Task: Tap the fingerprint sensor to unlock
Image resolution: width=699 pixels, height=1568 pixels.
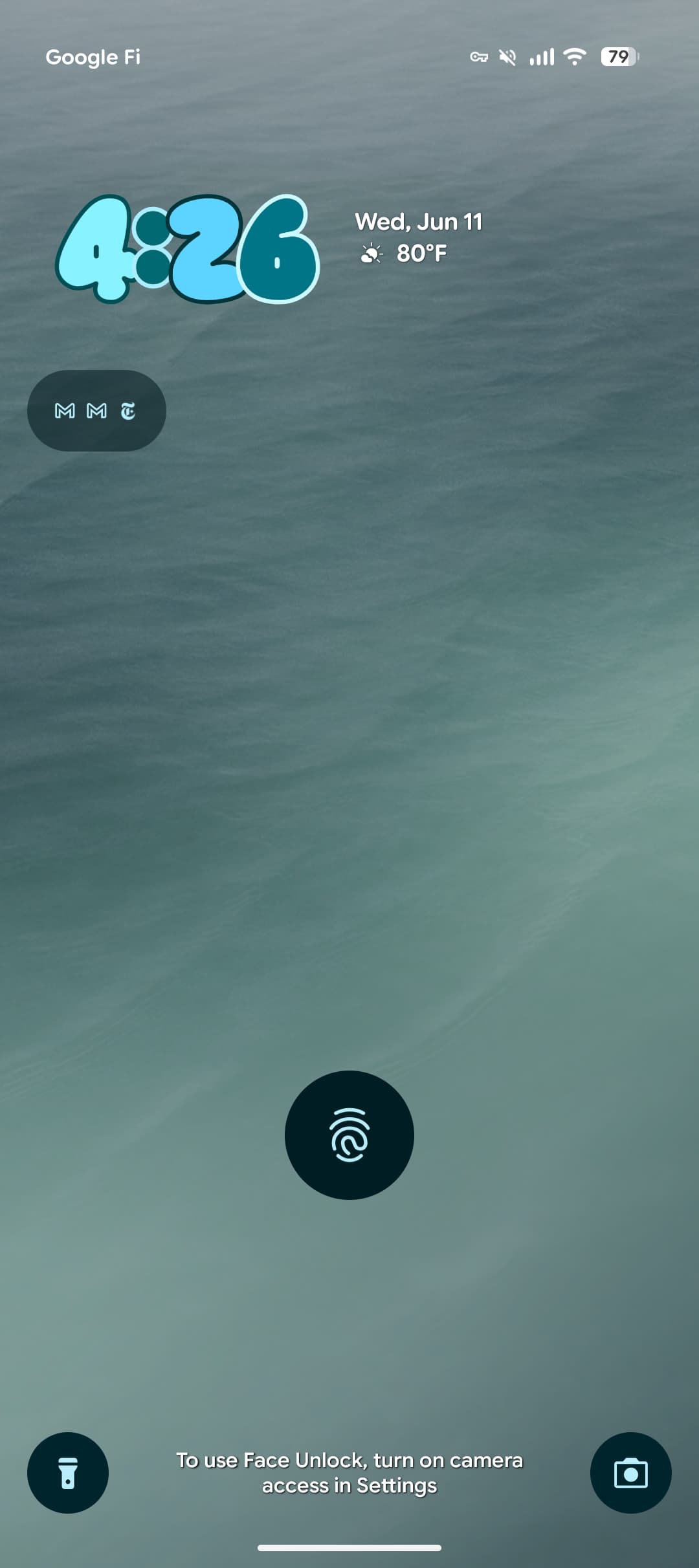Action: point(349,1135)
